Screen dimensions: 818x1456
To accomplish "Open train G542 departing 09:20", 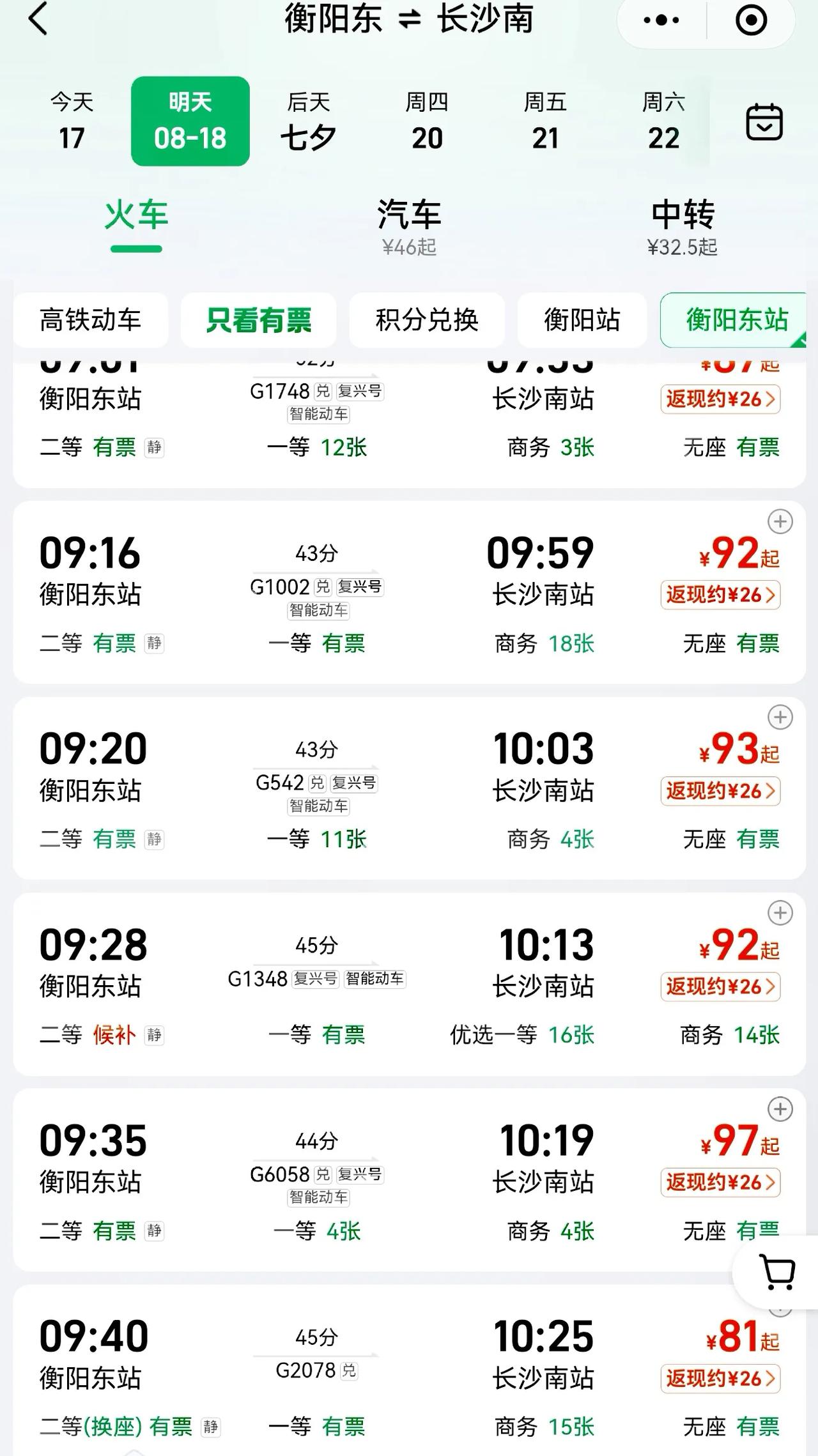I will (x=409, y=788).
